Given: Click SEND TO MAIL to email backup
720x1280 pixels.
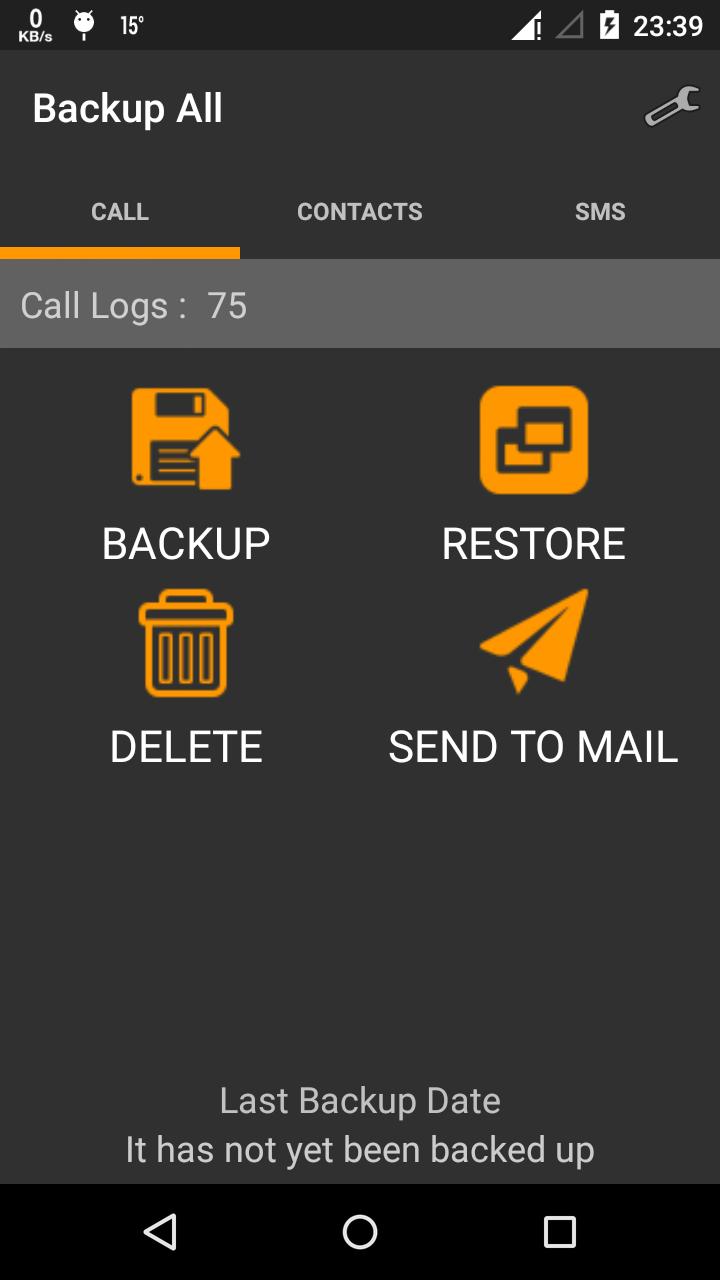Looking at the screenshot, I should [x=533, y=746].
